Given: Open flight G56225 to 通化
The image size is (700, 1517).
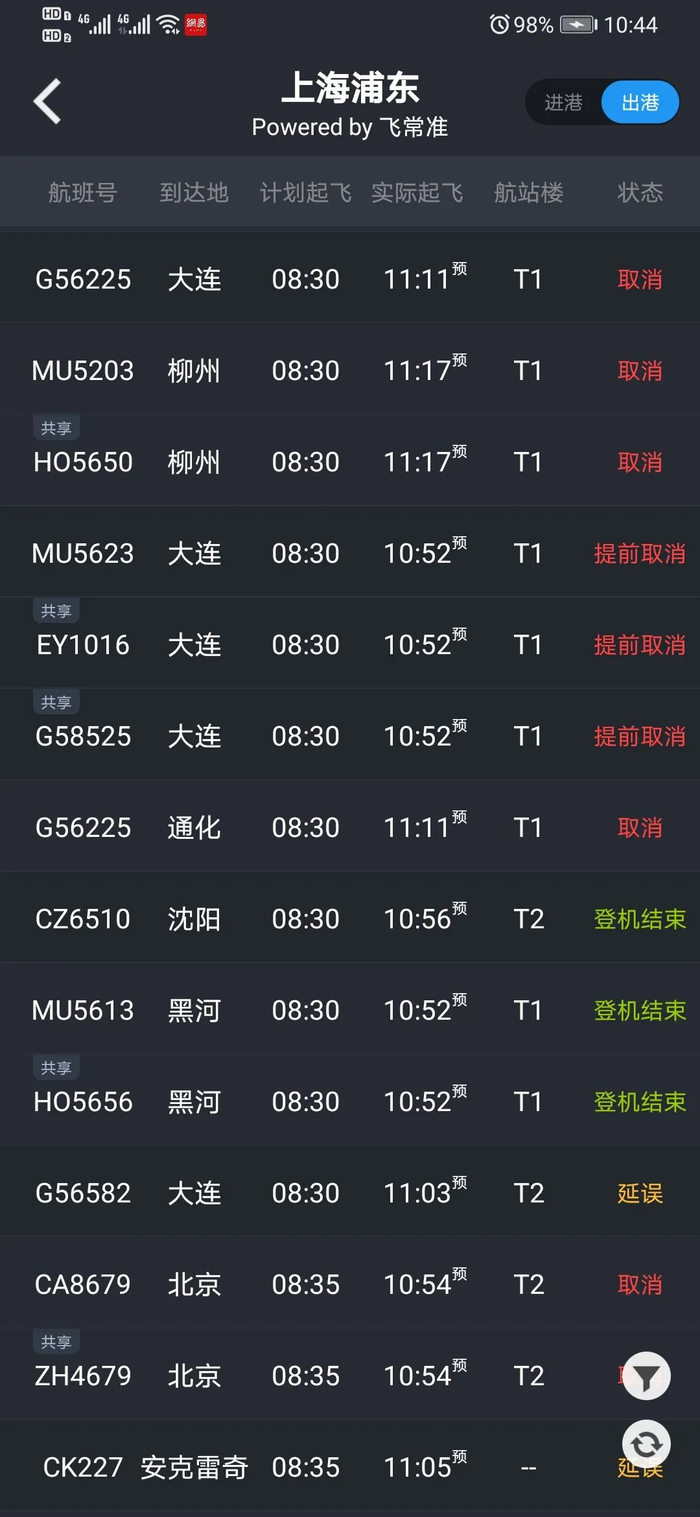Looking at the screenshot, I should pos(350,827).
